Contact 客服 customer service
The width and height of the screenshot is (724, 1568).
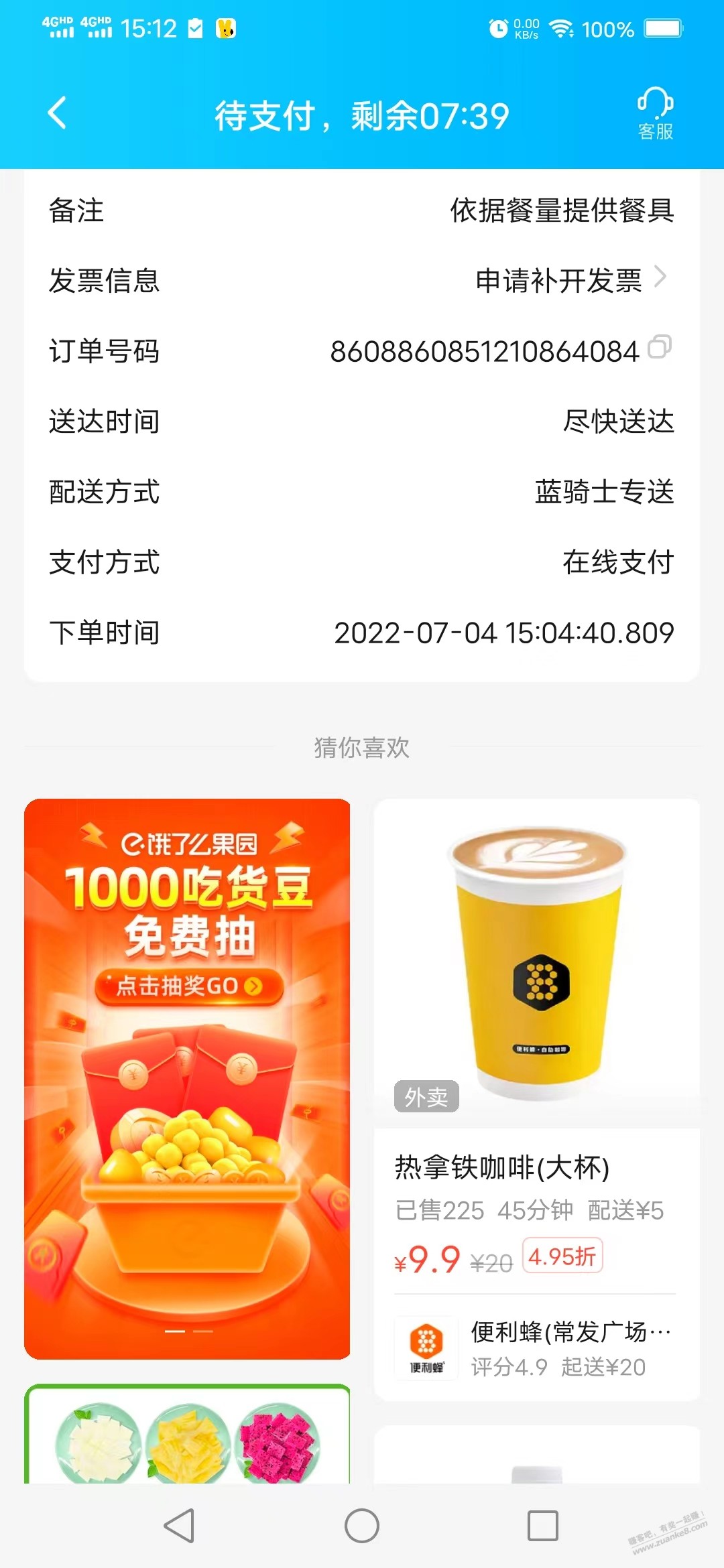click(655, 115)
